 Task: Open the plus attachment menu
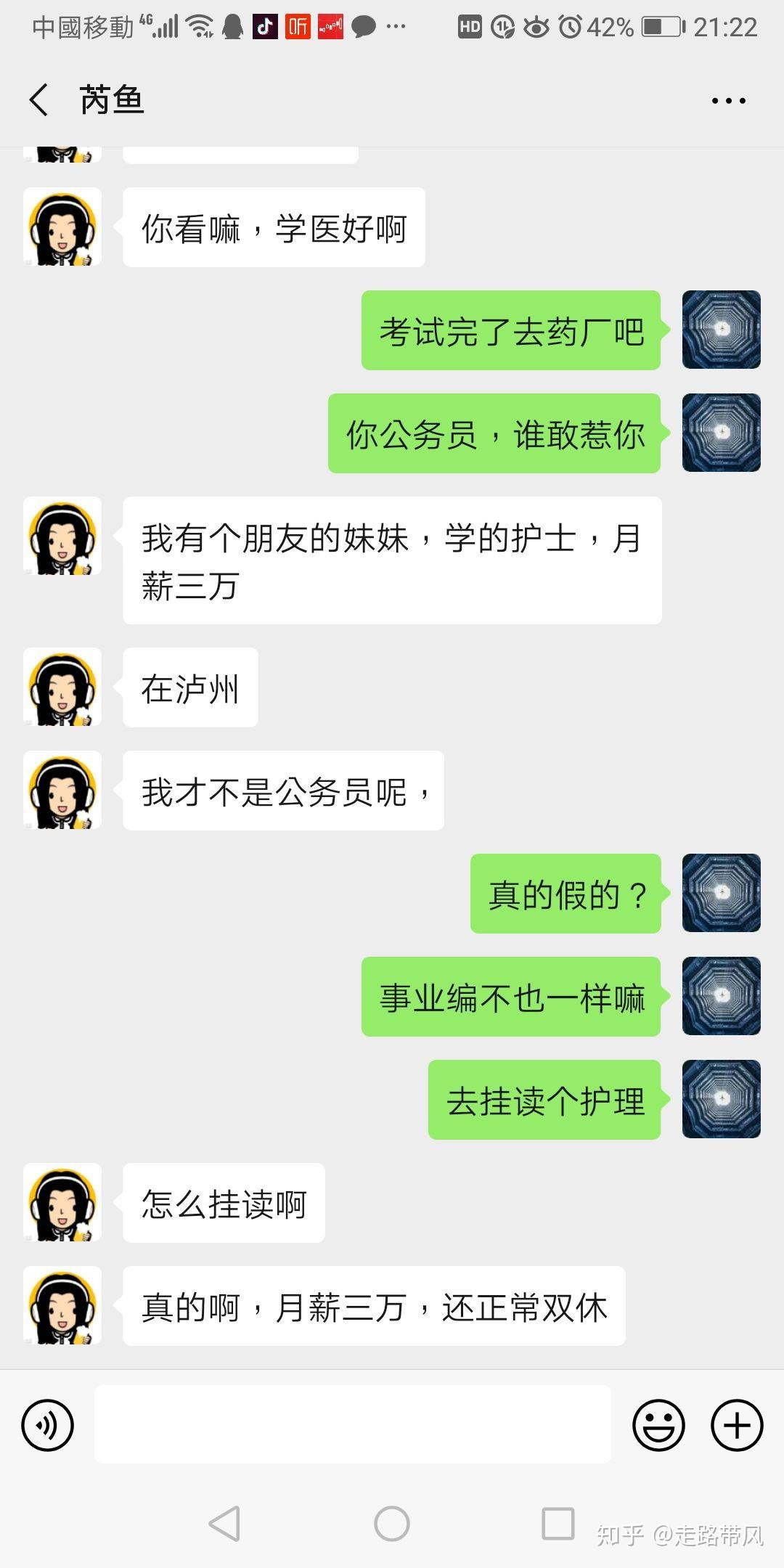click(x=736, y=1425)
